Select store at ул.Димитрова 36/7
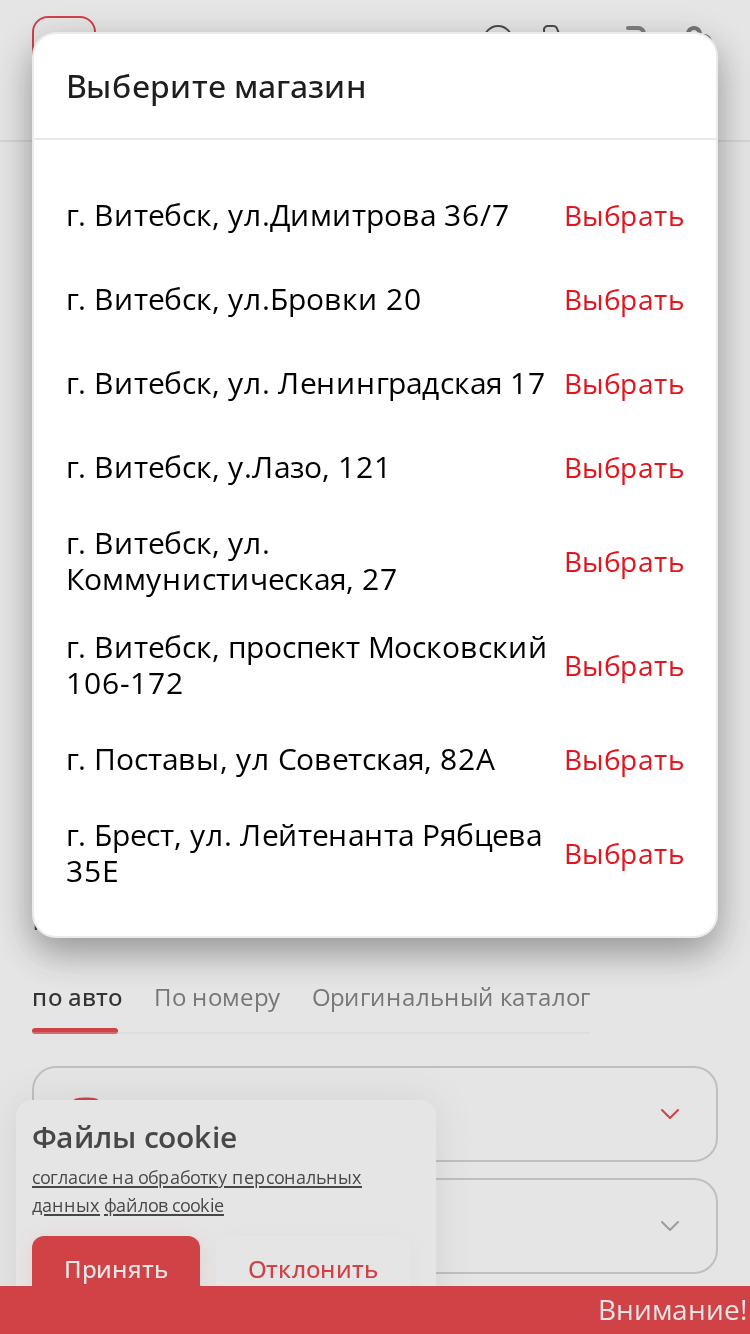The image size is (750, 1334). tap(624, 216)
